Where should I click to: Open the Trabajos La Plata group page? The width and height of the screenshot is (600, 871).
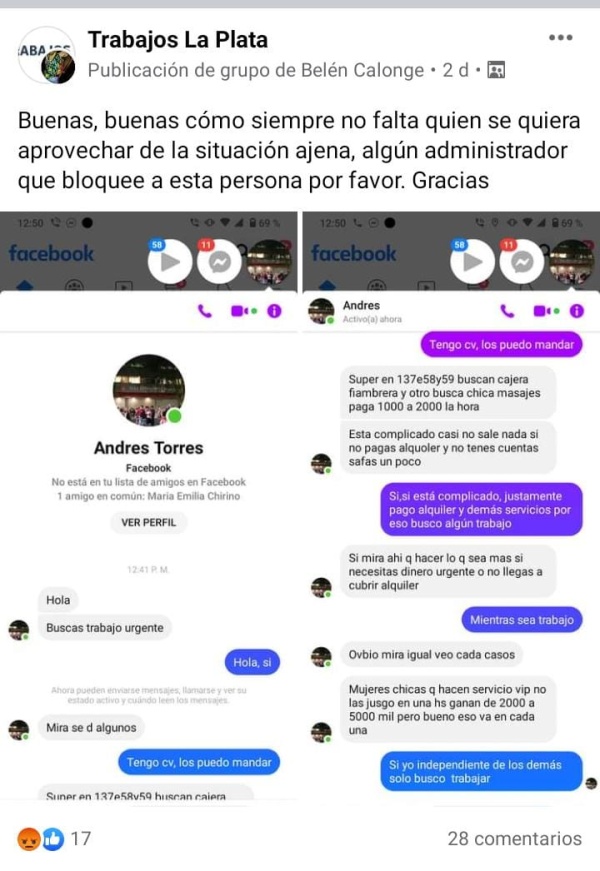pyautogui.click(x=178, y=40)
